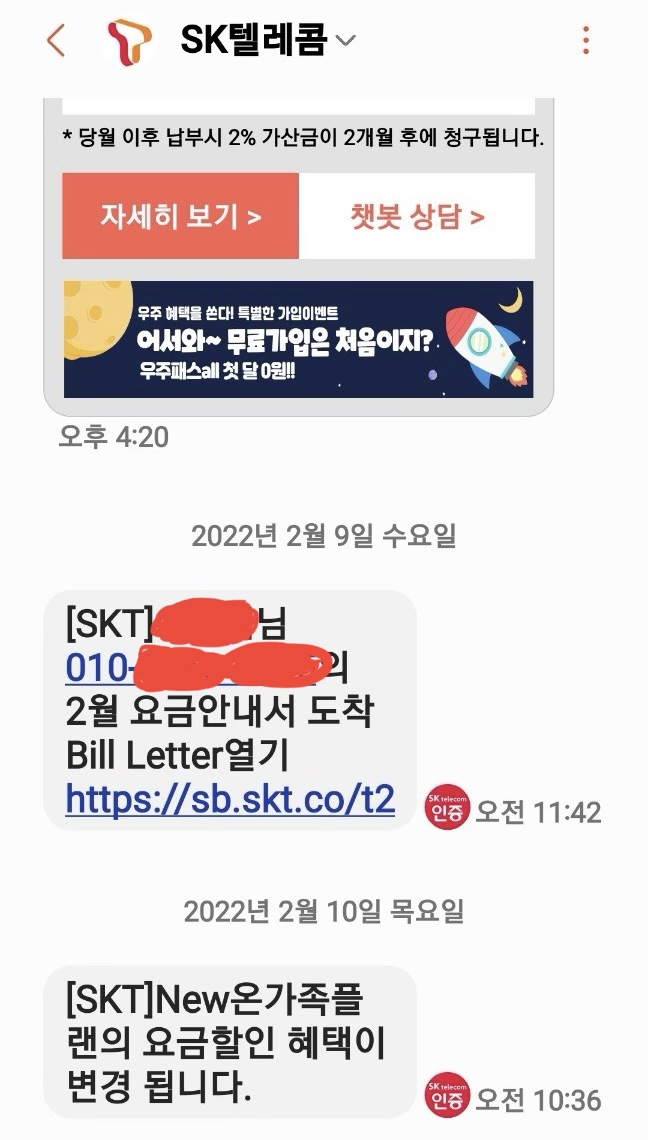The image size is (648, 1140).
Task: Tap the underlined 010 phone number
Action: [x=100, y=666]
